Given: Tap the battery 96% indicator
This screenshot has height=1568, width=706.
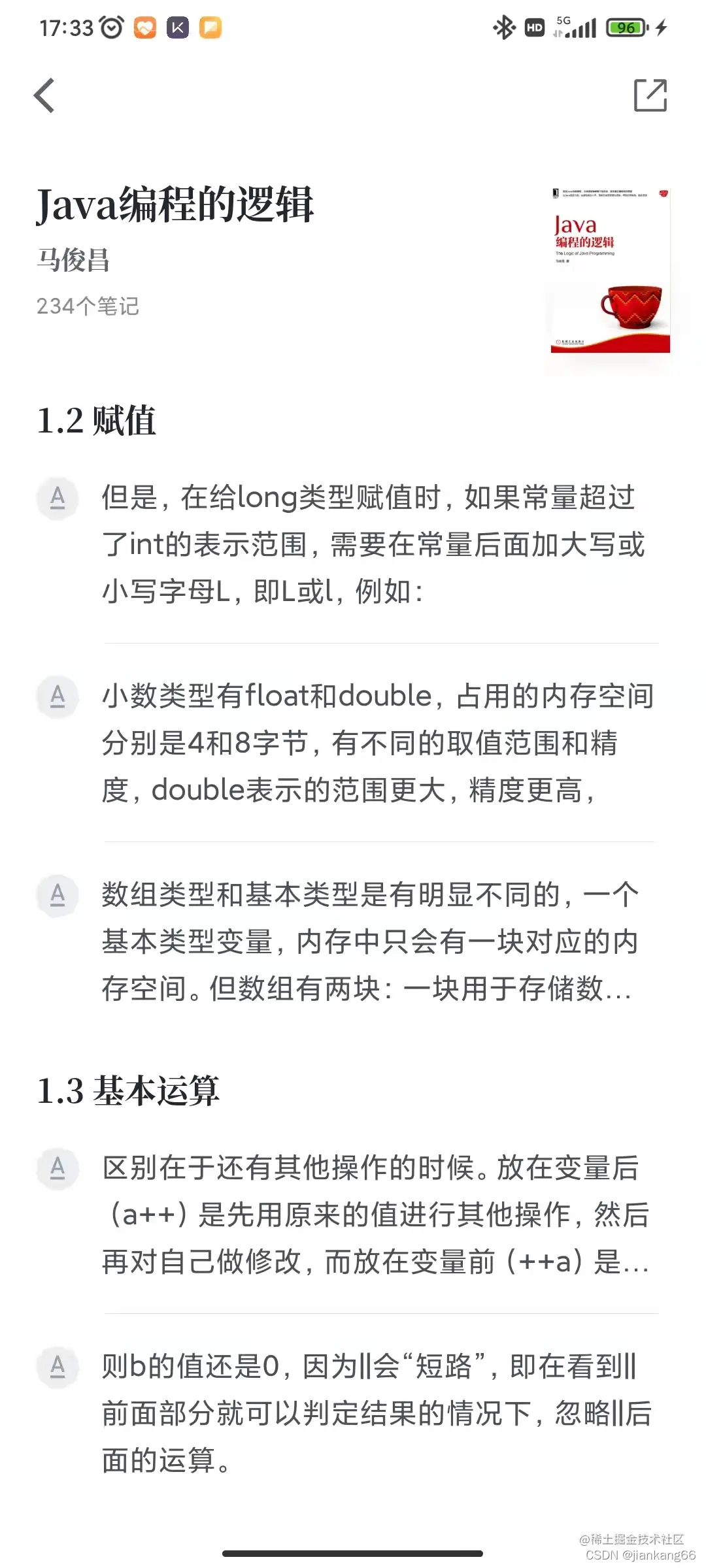Looking at the screenshot, I should point(626,27).
